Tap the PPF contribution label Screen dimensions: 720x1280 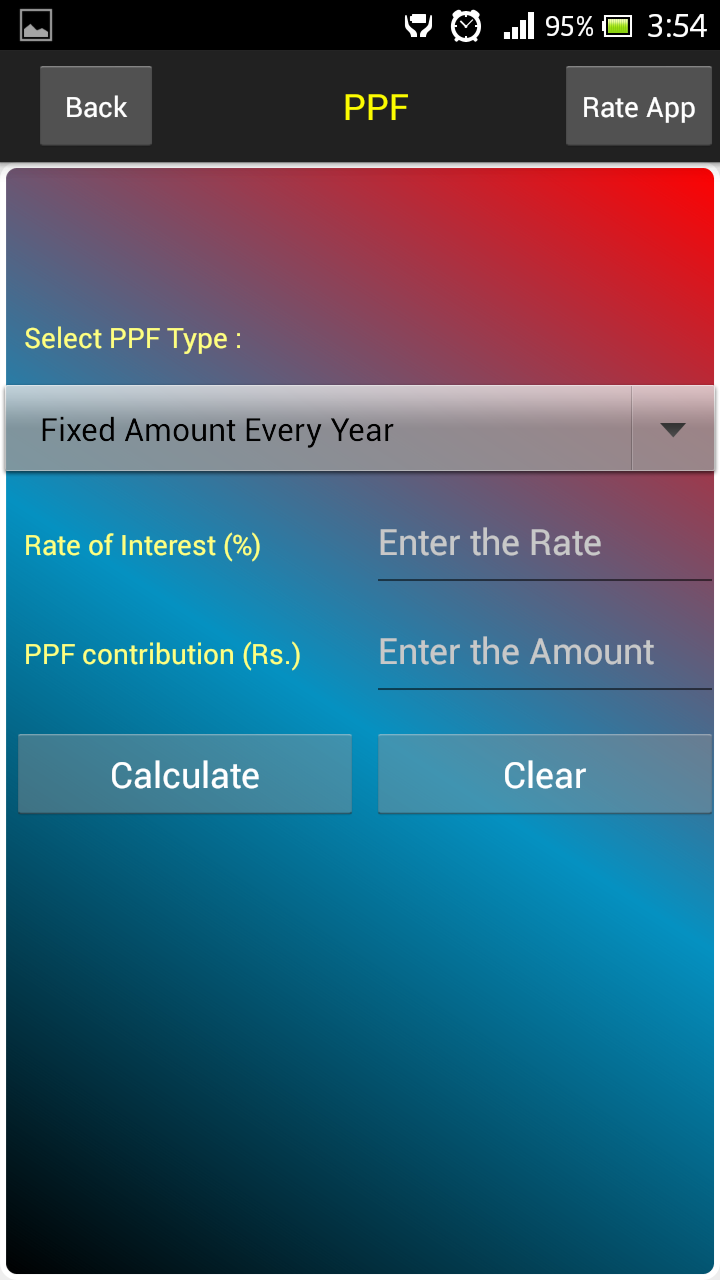[x=162, y=655]
